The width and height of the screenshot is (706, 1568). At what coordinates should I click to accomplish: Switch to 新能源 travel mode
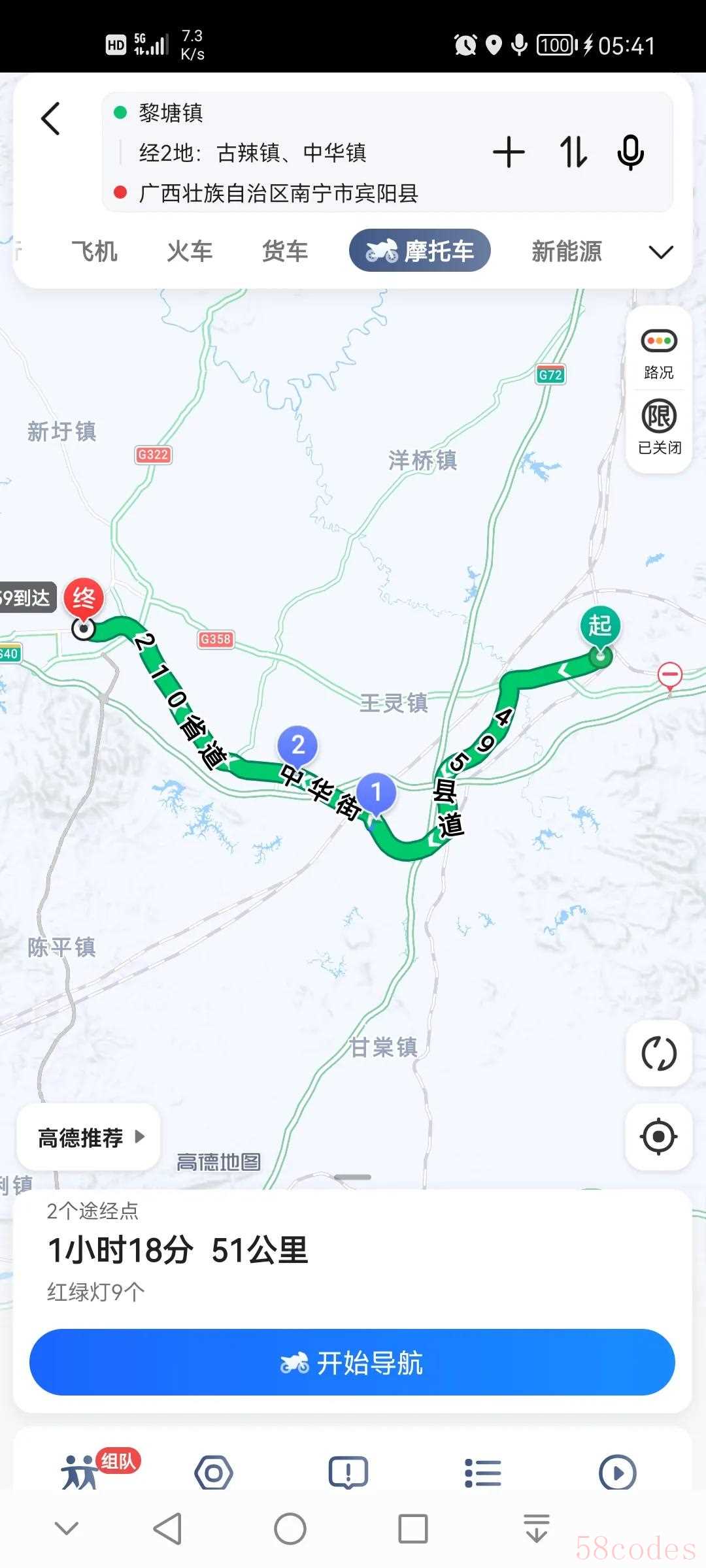point(566,252)
